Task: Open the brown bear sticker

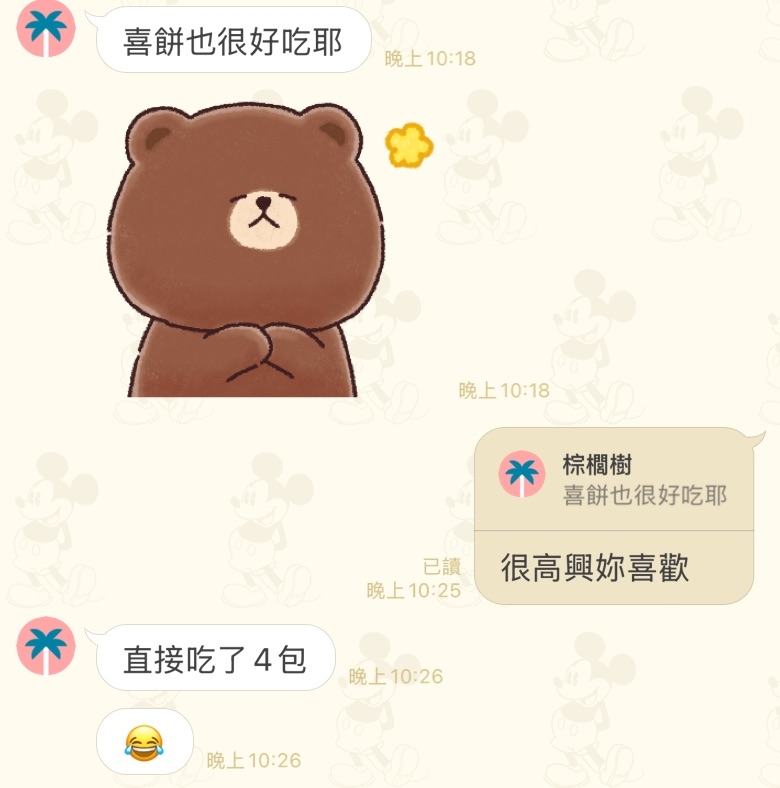Action: pos(244,252)
